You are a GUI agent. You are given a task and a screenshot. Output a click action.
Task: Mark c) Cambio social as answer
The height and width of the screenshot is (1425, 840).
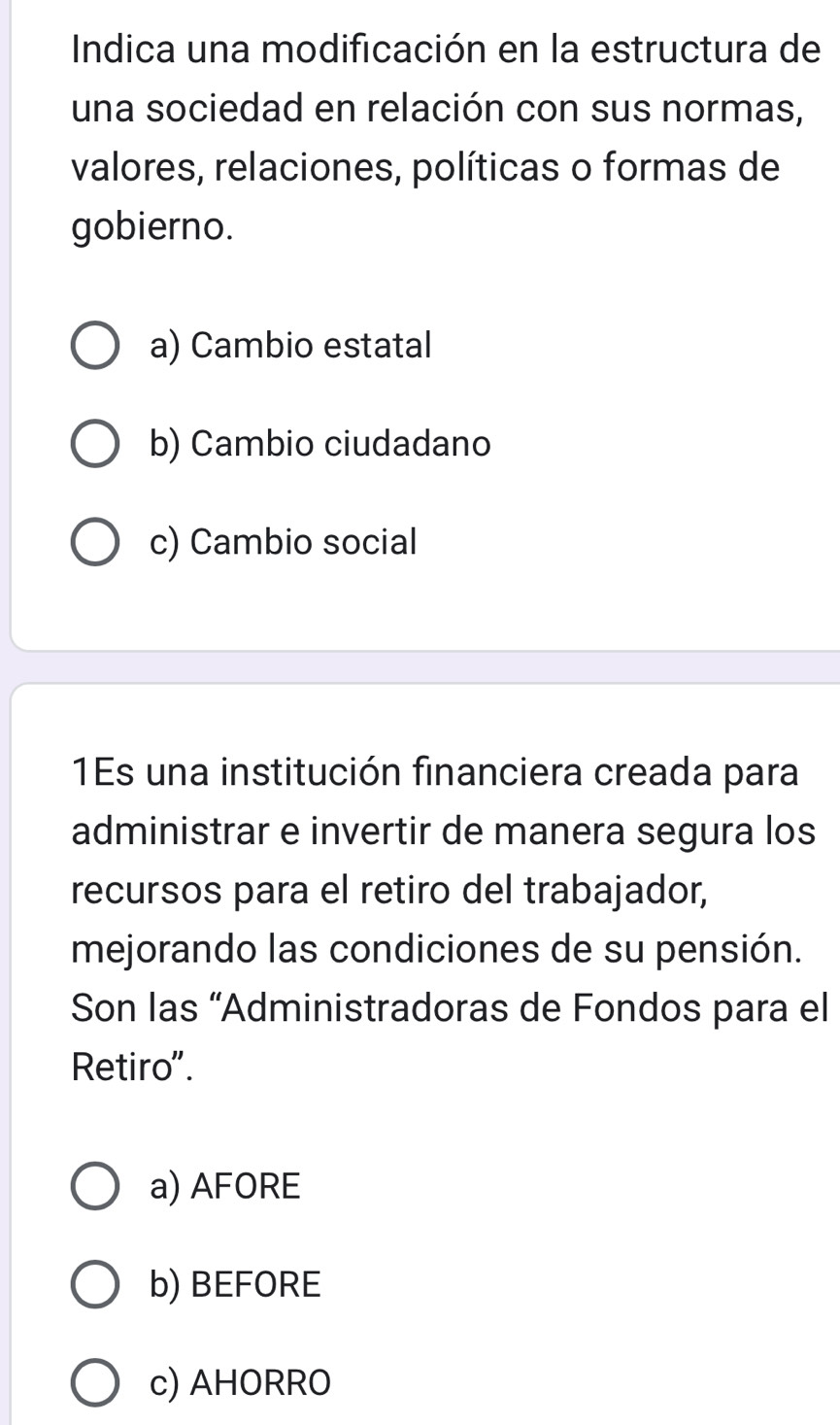[96, 542]
